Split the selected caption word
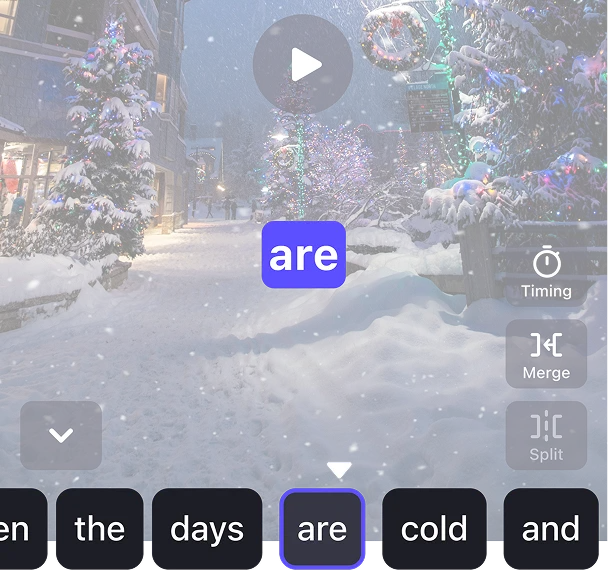 [x=546, y=436]
